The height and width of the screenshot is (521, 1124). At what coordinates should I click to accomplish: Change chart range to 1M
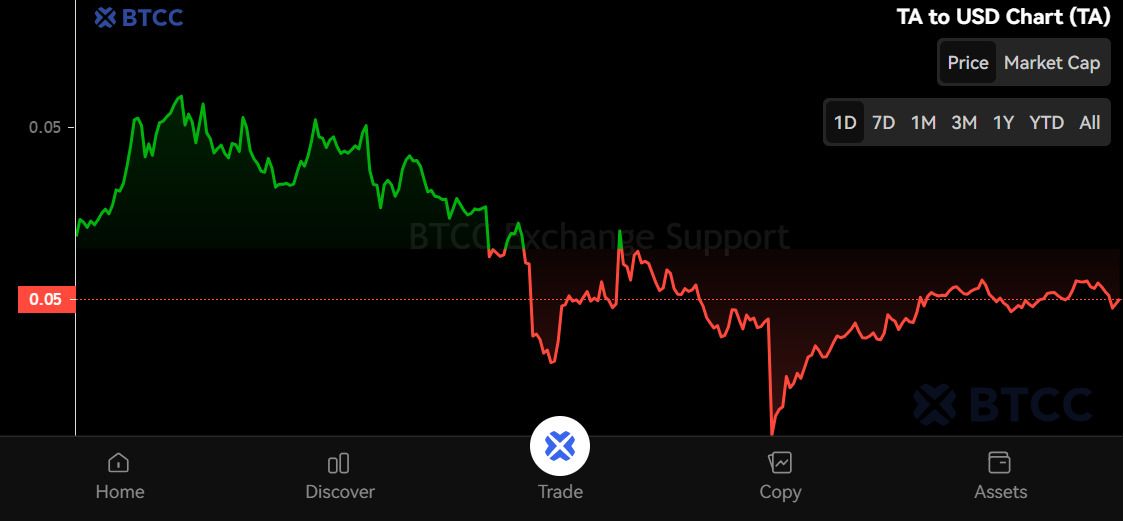(x=923, y=123)
